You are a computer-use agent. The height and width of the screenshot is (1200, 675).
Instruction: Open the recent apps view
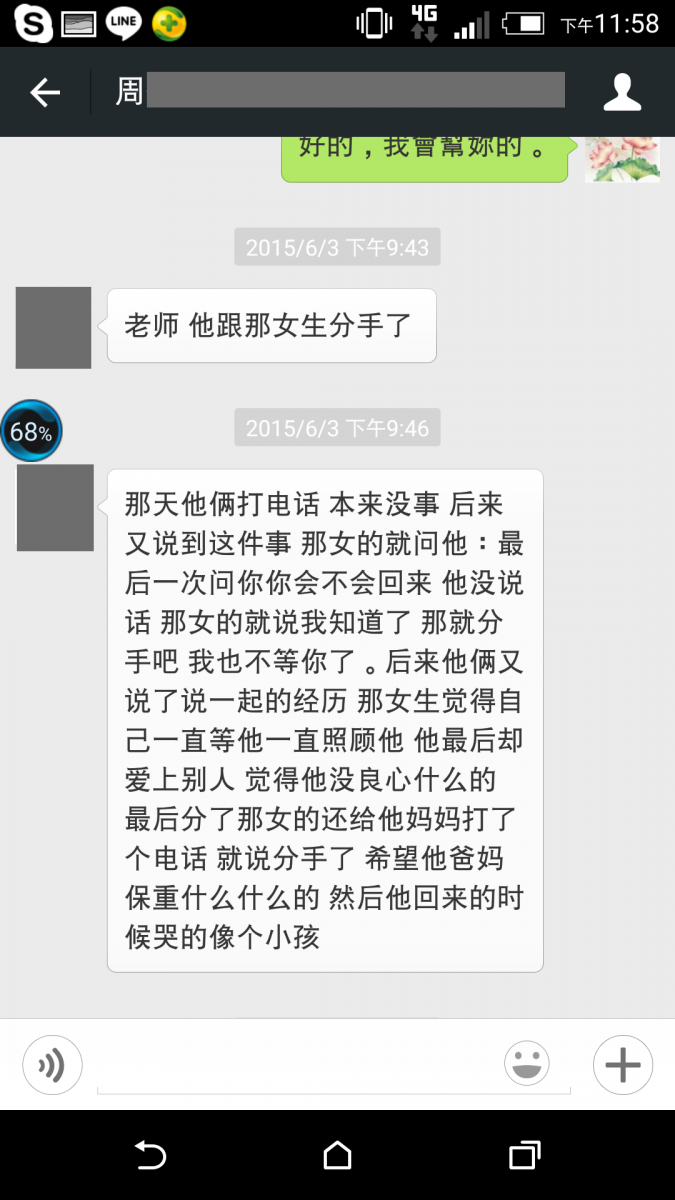pos(524,1155)
